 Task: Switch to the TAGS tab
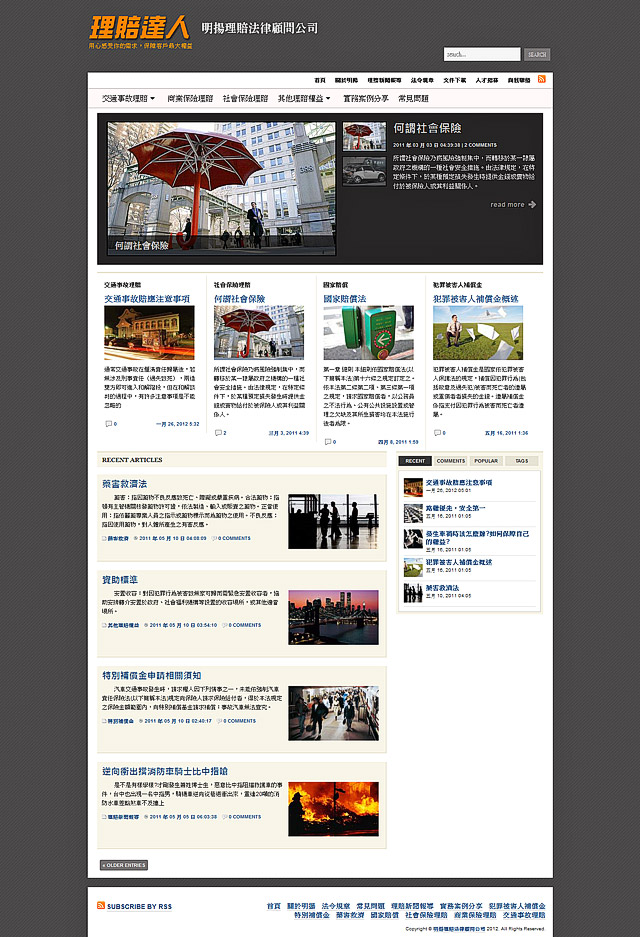[x=520, y=461]
